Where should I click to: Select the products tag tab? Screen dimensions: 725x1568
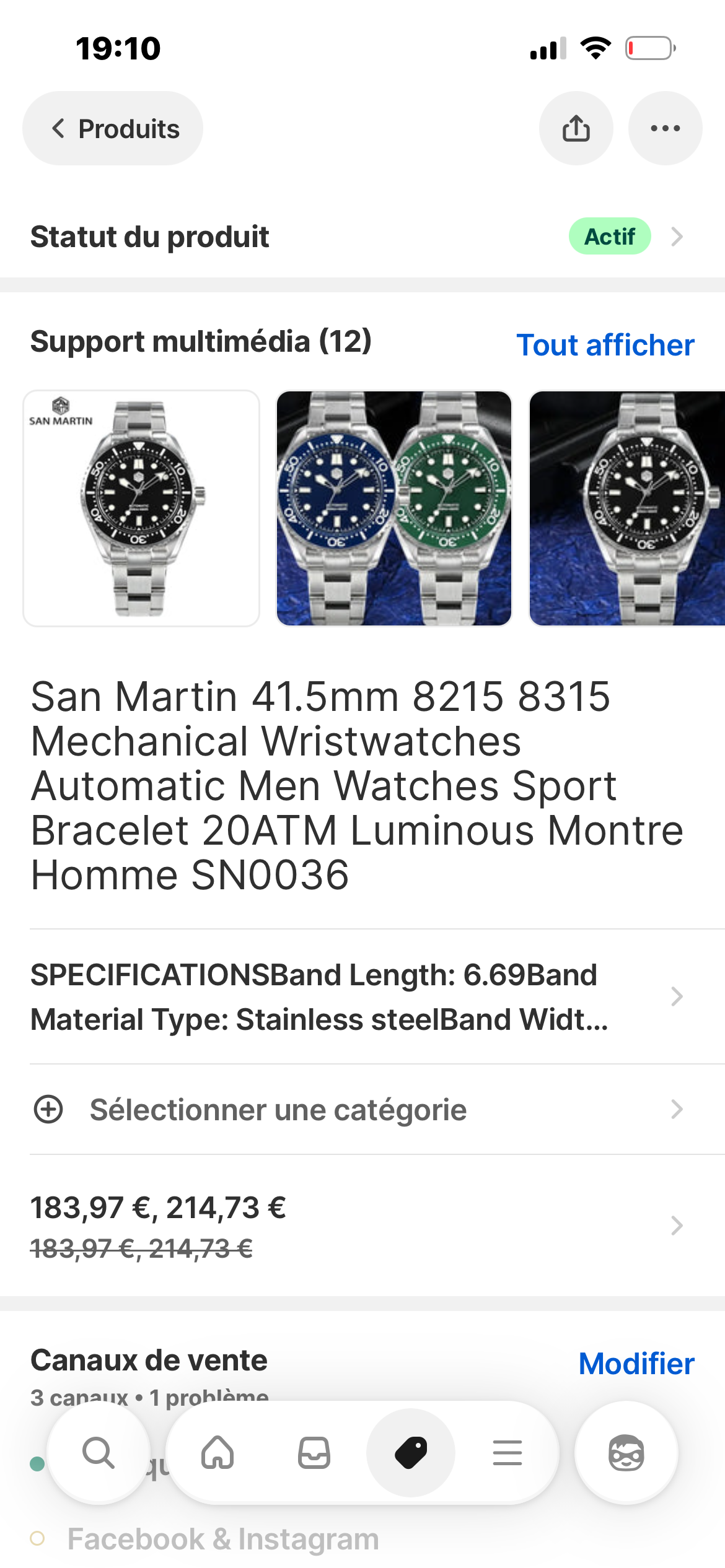click(411, 1453)
